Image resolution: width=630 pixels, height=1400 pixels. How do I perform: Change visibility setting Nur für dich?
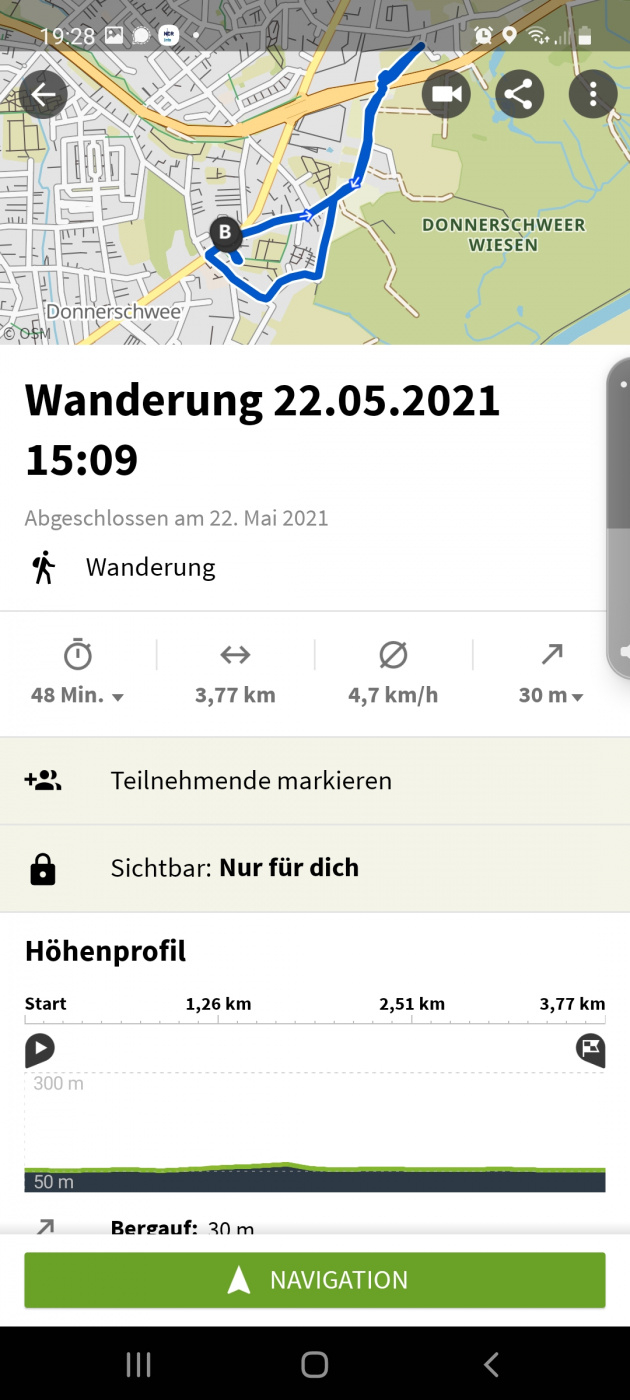pyautogui.click(x=315, y=868)
